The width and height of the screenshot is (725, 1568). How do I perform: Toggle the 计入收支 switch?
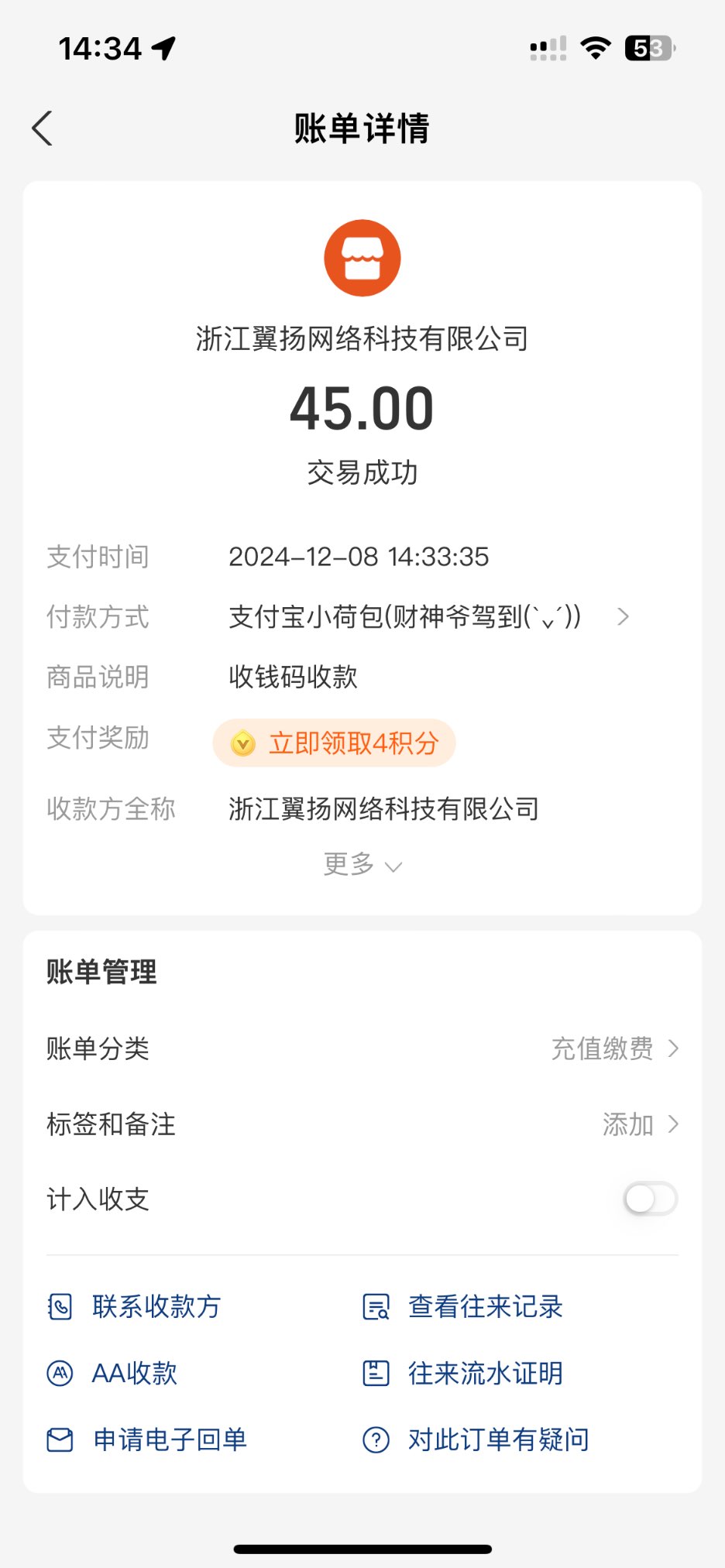(651, 1199)
